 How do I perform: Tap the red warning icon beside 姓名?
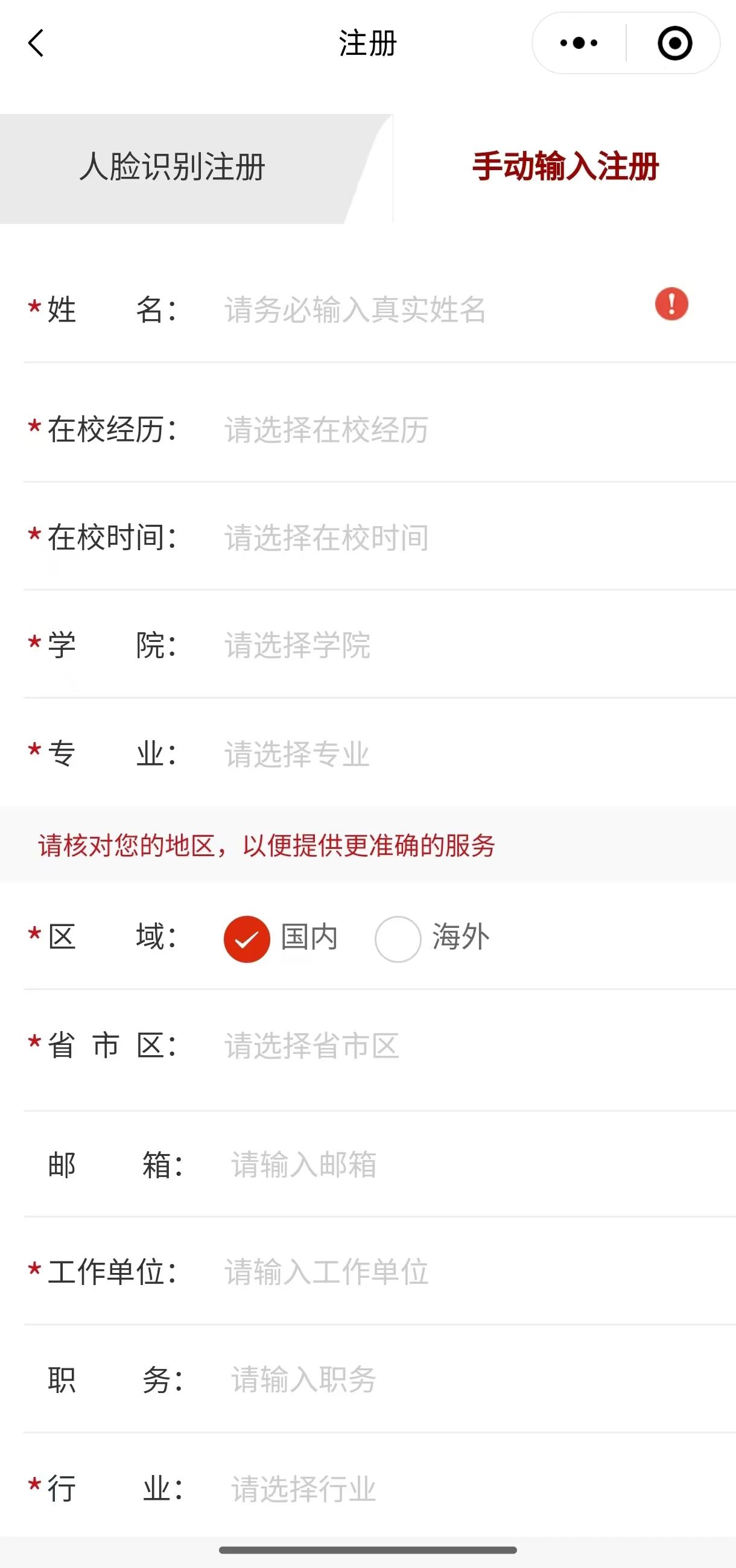tap(671, 303)
